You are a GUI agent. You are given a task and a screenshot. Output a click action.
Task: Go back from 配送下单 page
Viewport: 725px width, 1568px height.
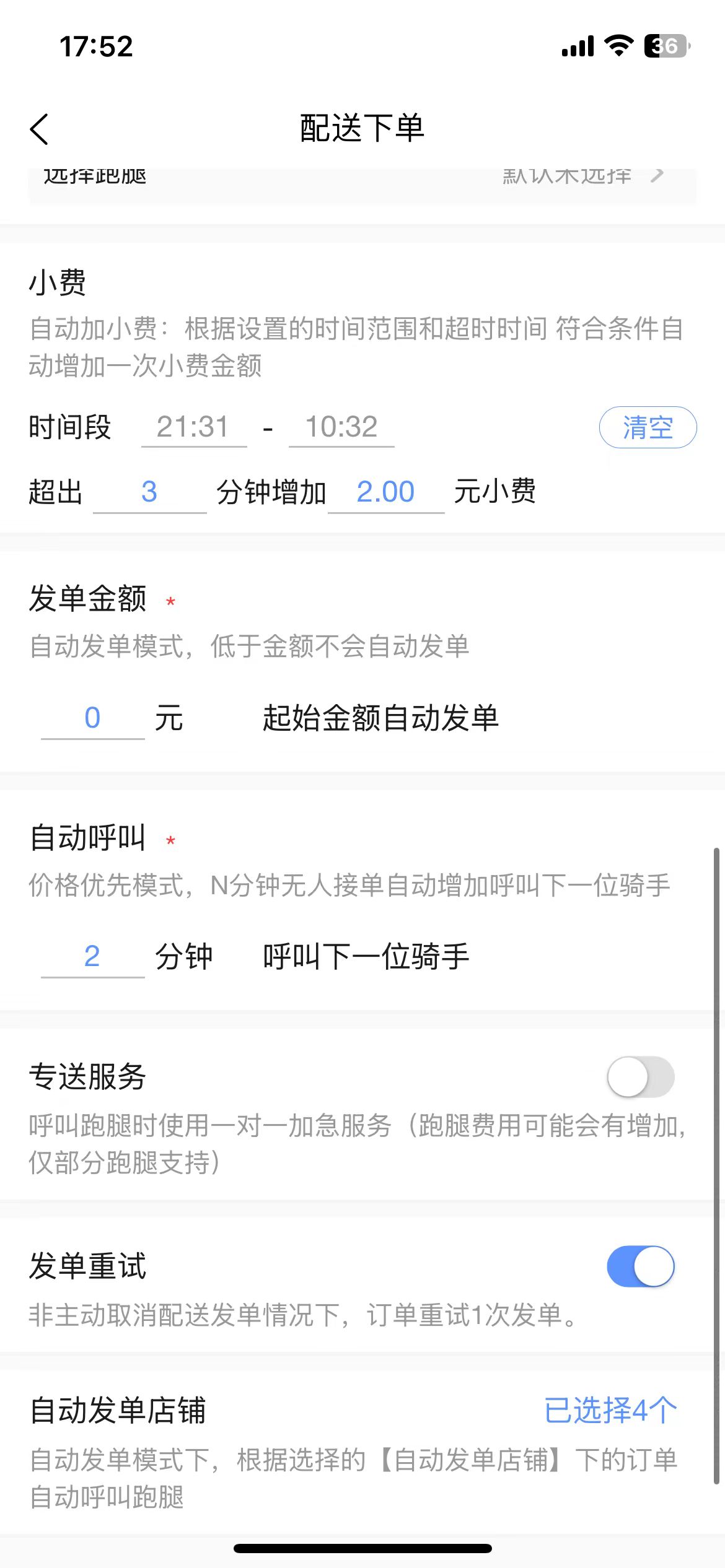point(40,129)
